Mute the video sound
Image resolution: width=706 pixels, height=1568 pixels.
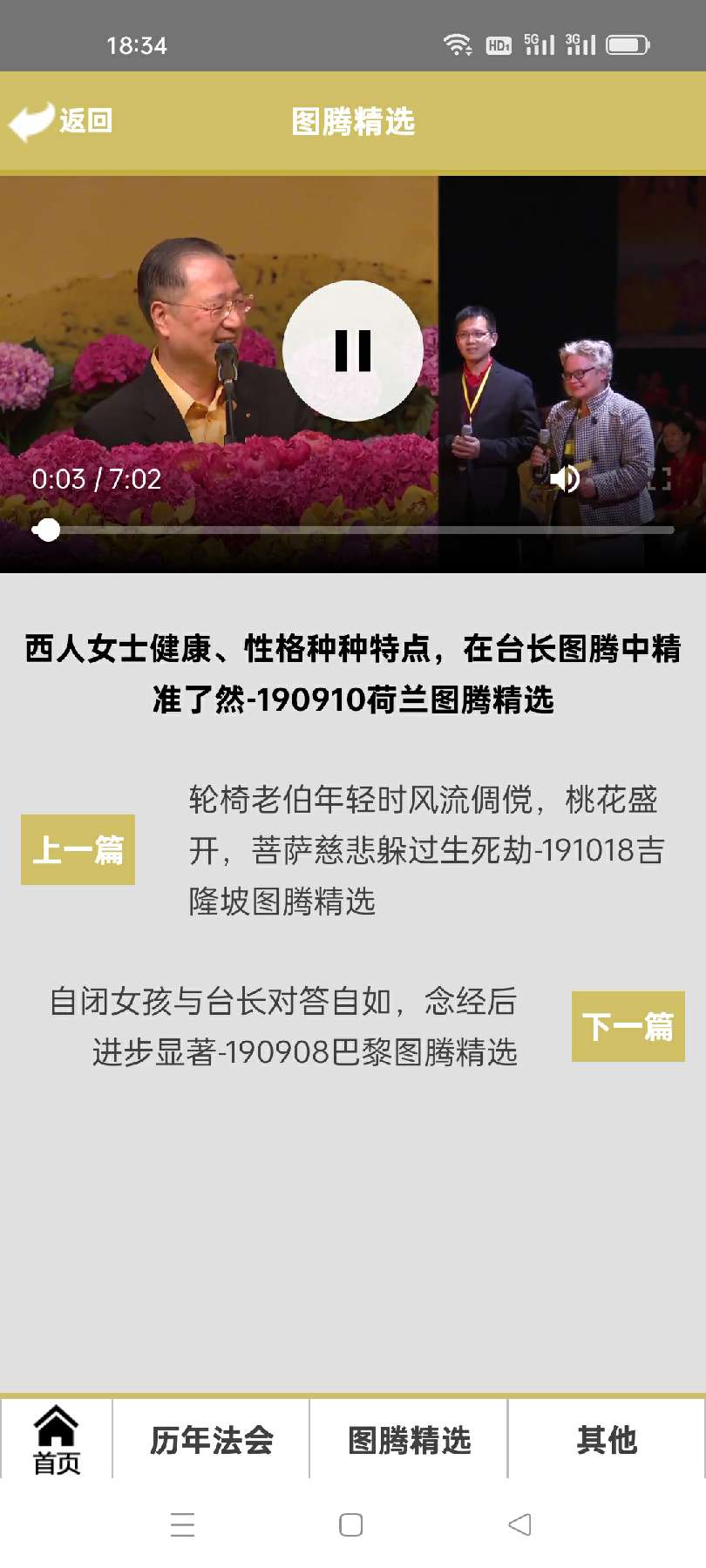pos(565,478)
